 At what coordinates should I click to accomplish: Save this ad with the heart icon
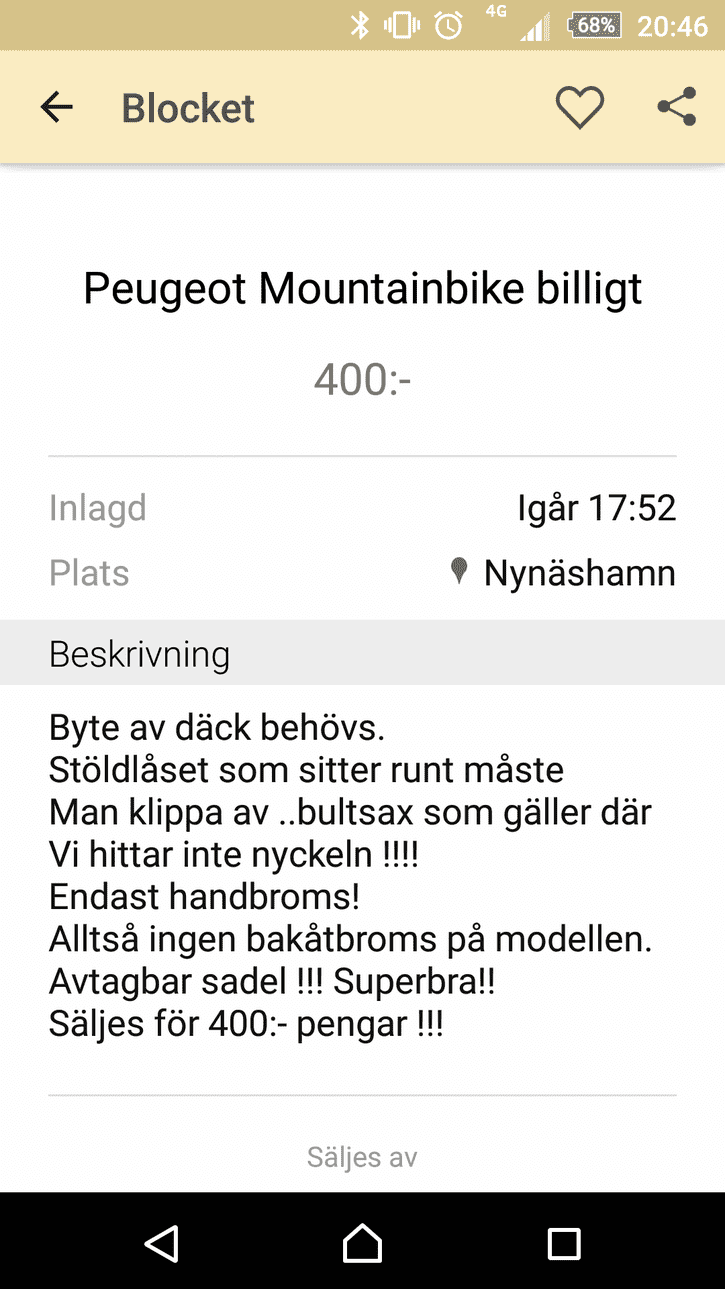click(580, 107)
